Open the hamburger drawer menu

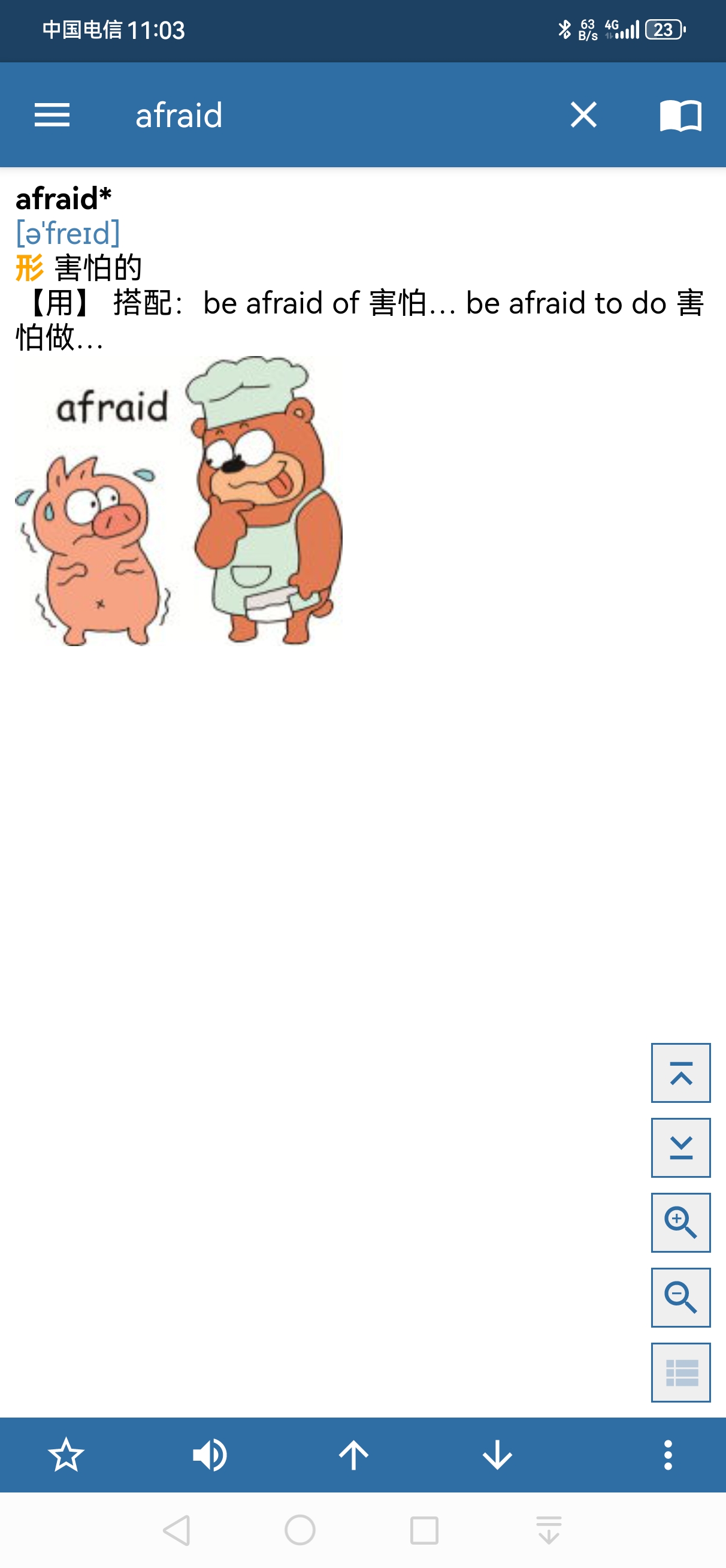52,114
